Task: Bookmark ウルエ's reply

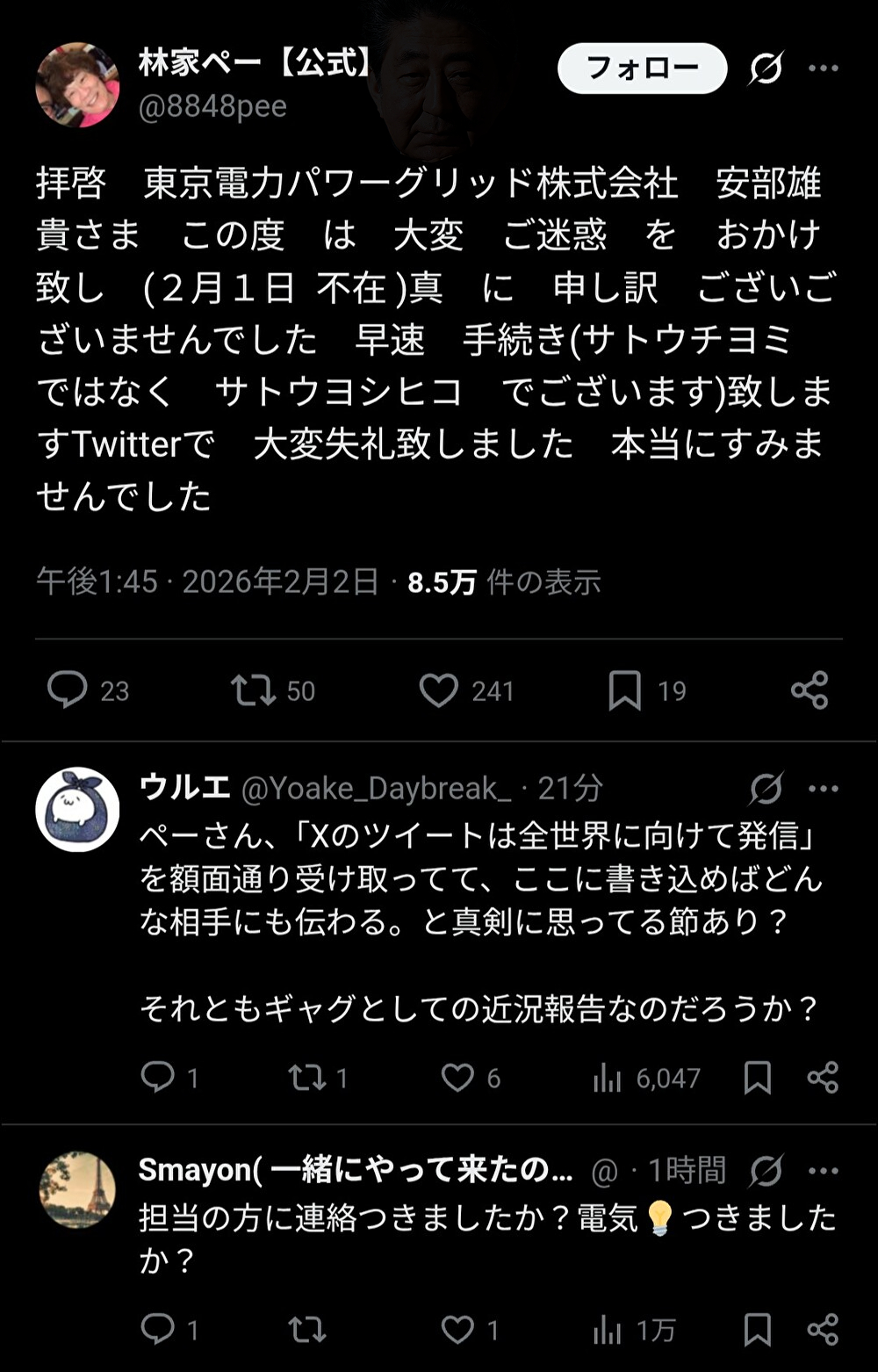Action: [x=757, y=1077]
